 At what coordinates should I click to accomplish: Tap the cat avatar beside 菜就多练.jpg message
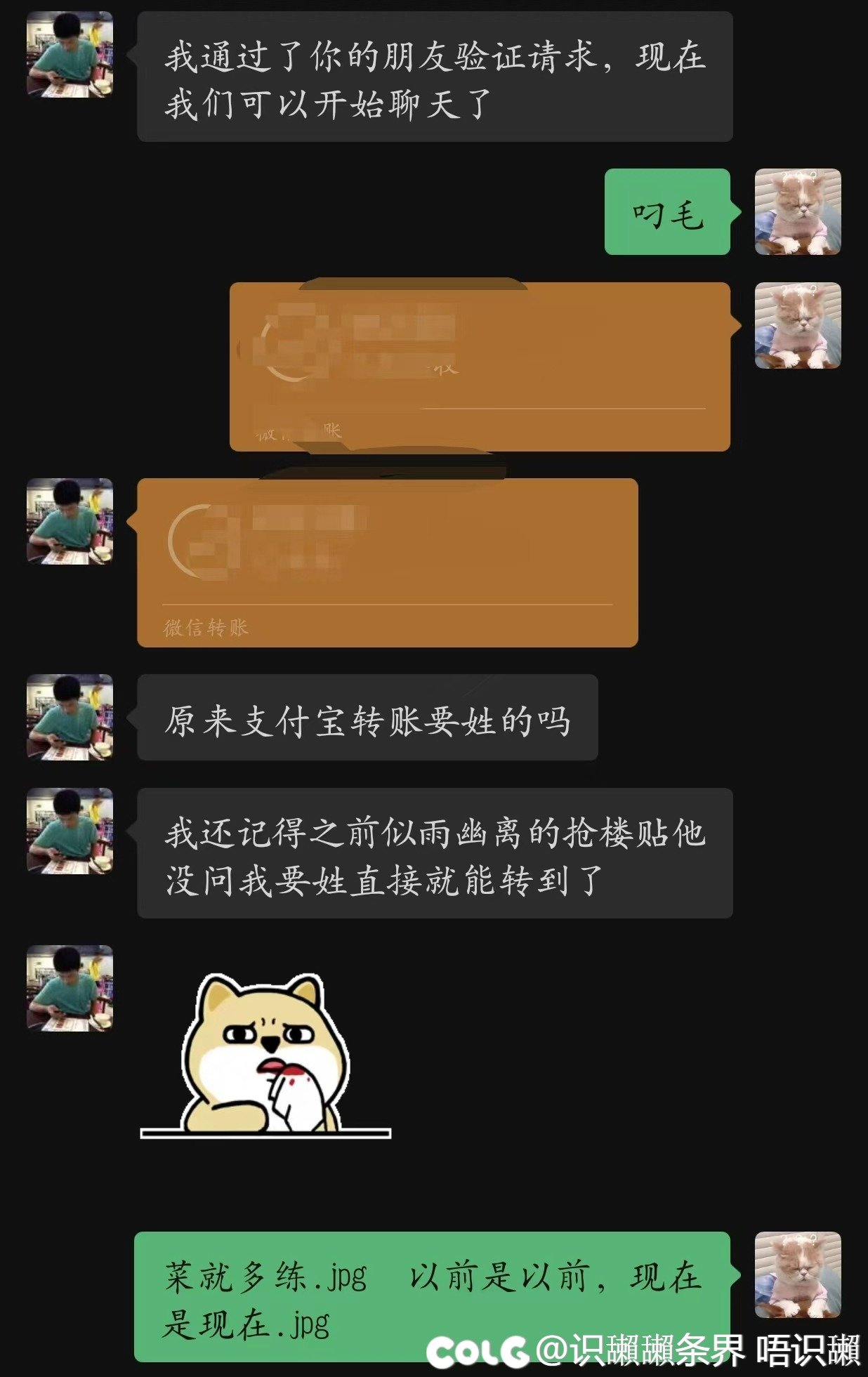pyautogui.click(x=797, y=1274)
